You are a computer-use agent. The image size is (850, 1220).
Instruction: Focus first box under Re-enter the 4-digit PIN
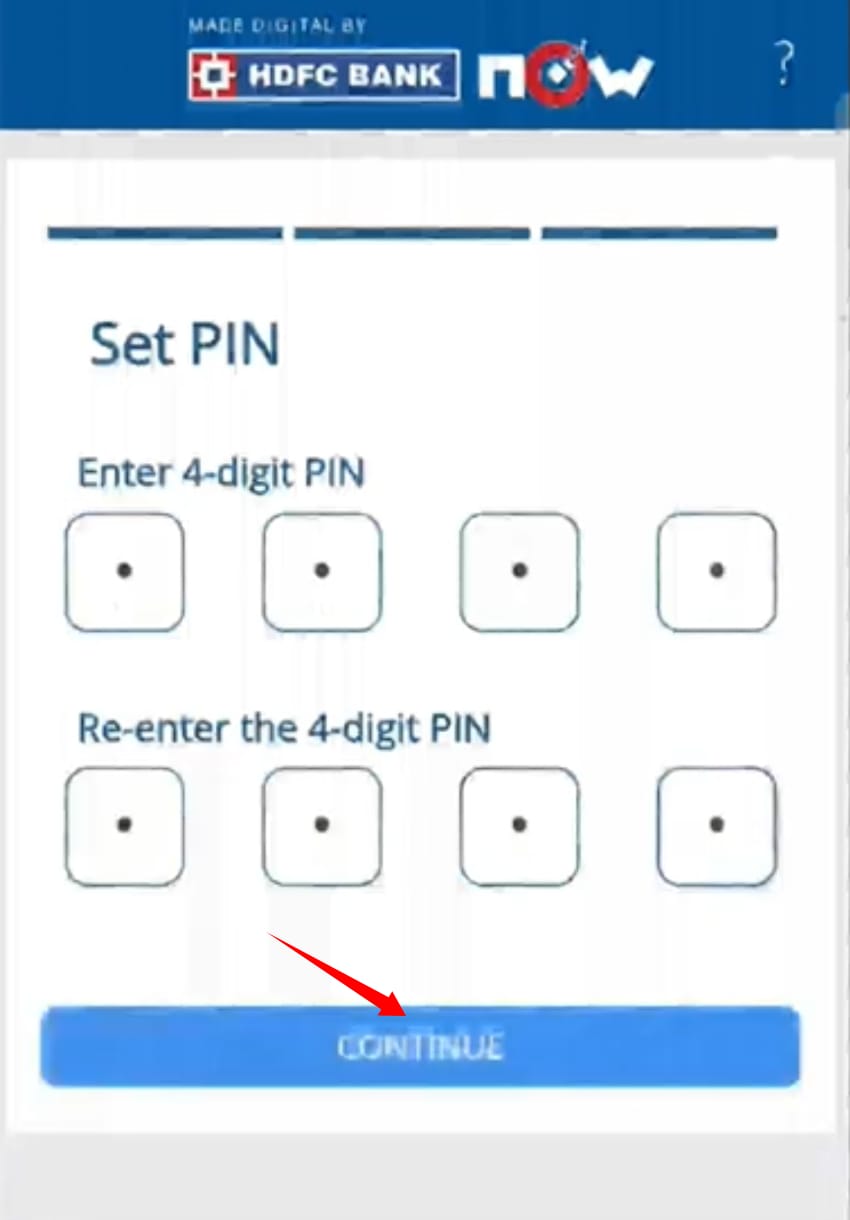pyautogui.click(x=125, y=826)
